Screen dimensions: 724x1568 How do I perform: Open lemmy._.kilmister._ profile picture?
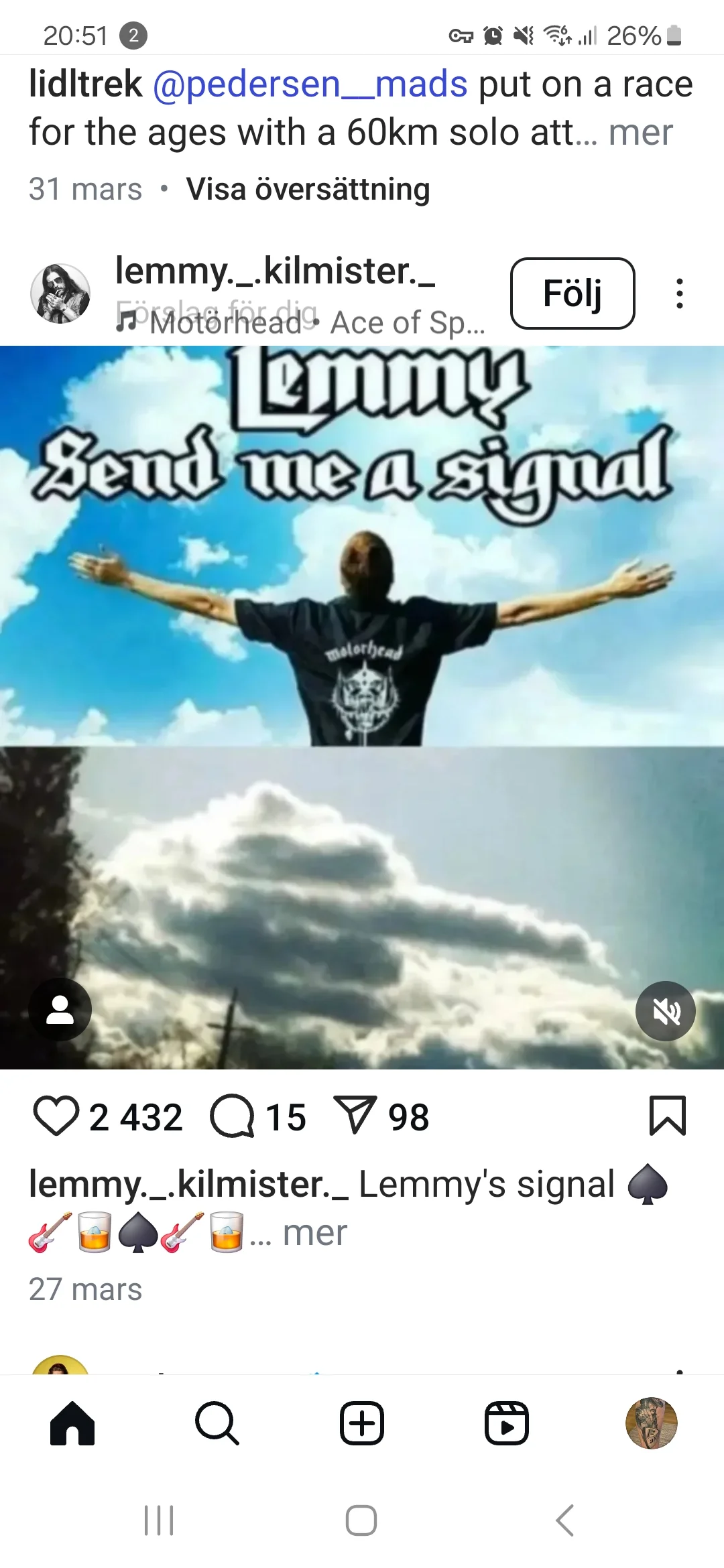pos(60,293)
